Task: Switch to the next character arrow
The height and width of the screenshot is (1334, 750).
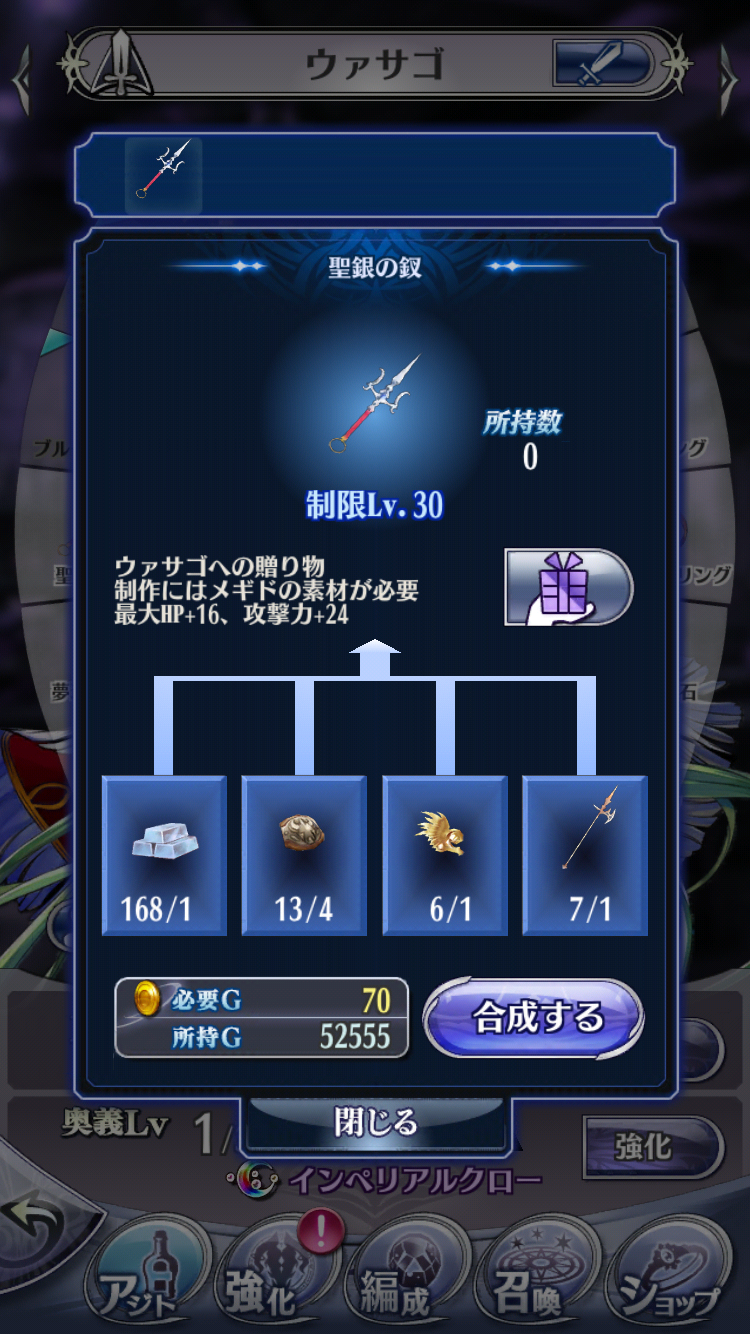Action: [729, 75]
